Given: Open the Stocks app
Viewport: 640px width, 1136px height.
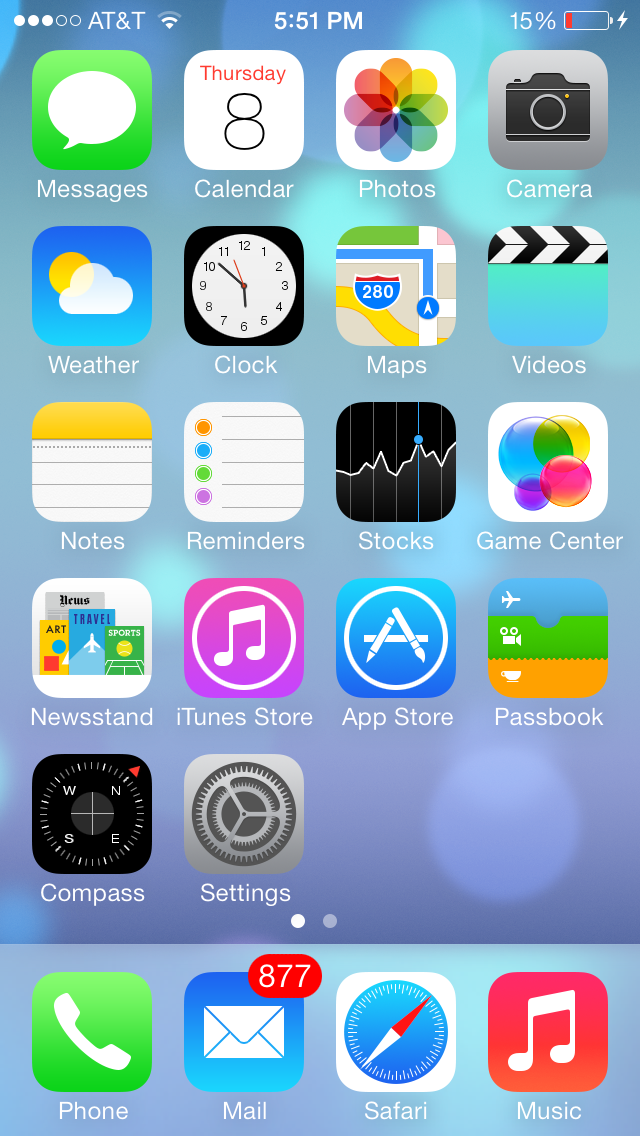Looking at the screenshot, I should pyautogui.click(x=396, y=462).
